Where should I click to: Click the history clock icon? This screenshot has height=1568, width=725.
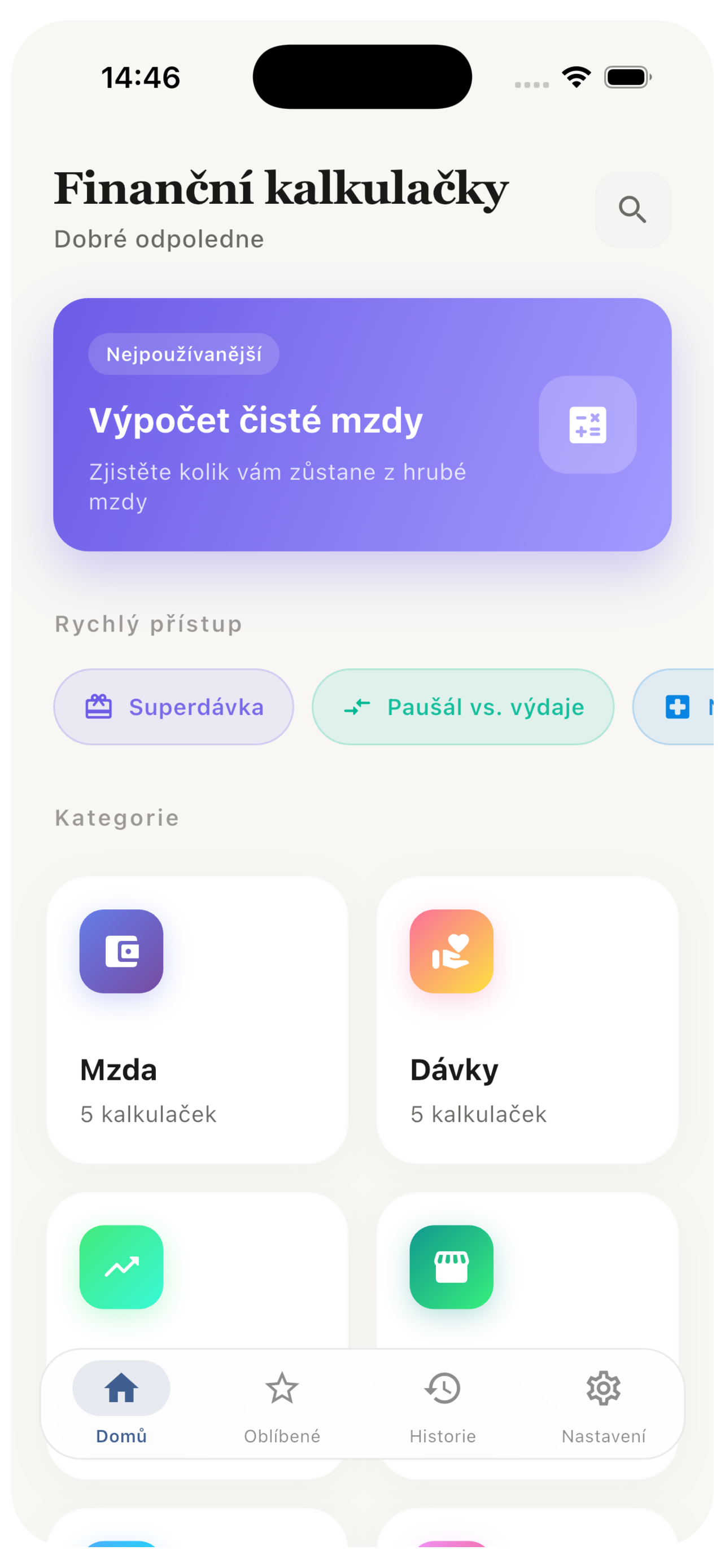443,1388
